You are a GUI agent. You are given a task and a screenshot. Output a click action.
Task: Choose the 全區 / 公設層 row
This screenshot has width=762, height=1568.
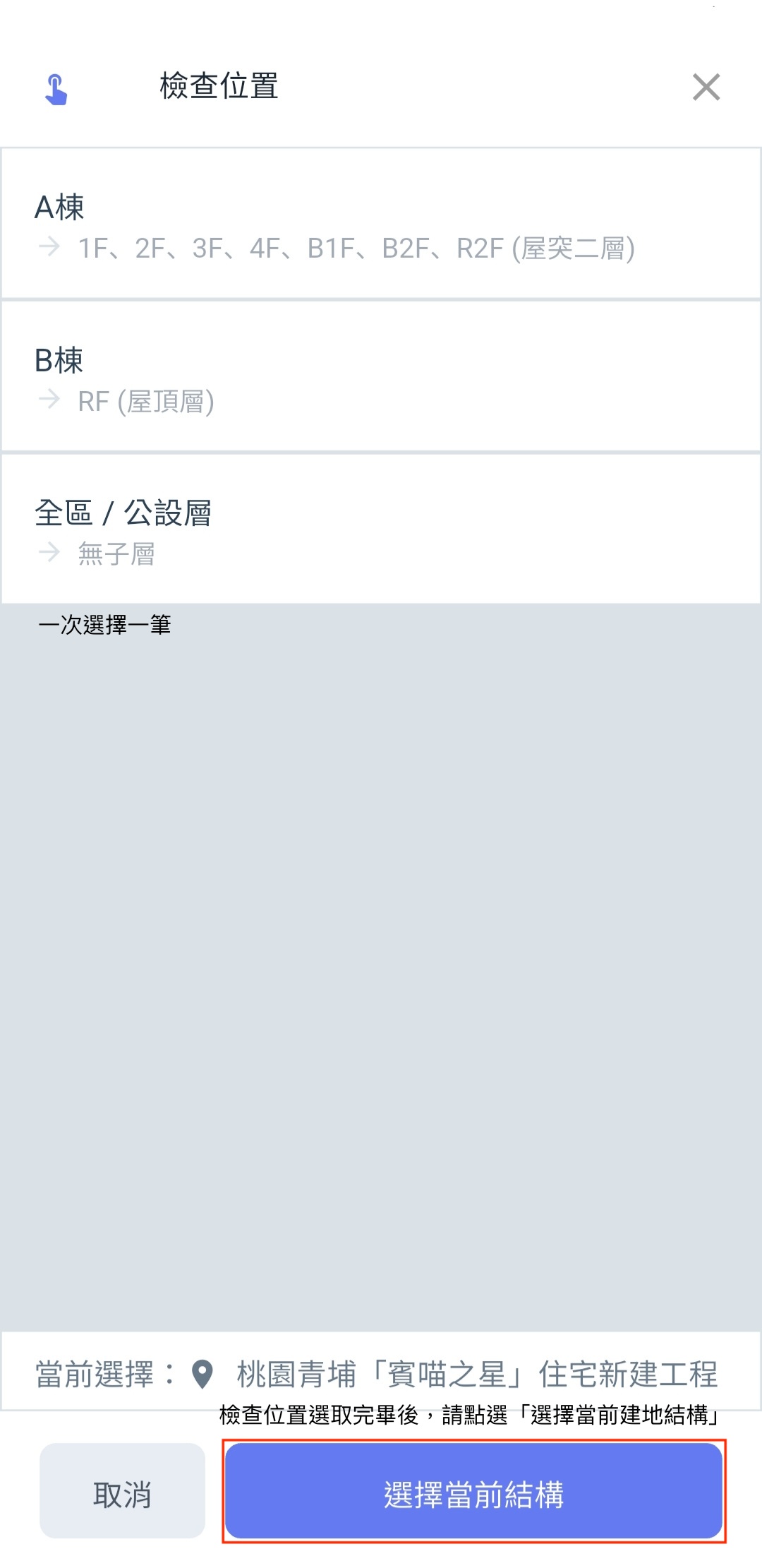[381, 530]
